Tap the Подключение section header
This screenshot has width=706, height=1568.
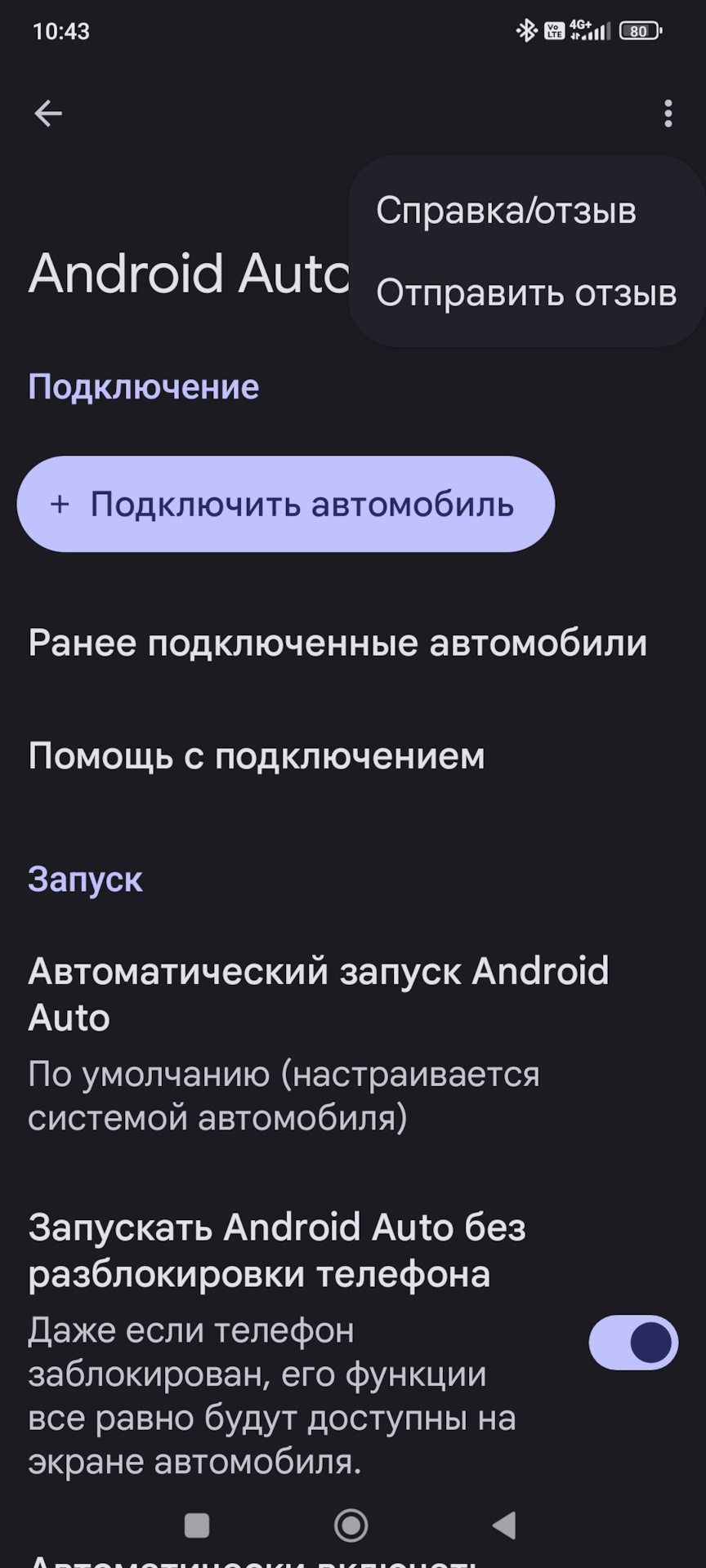tap(143, 385)
